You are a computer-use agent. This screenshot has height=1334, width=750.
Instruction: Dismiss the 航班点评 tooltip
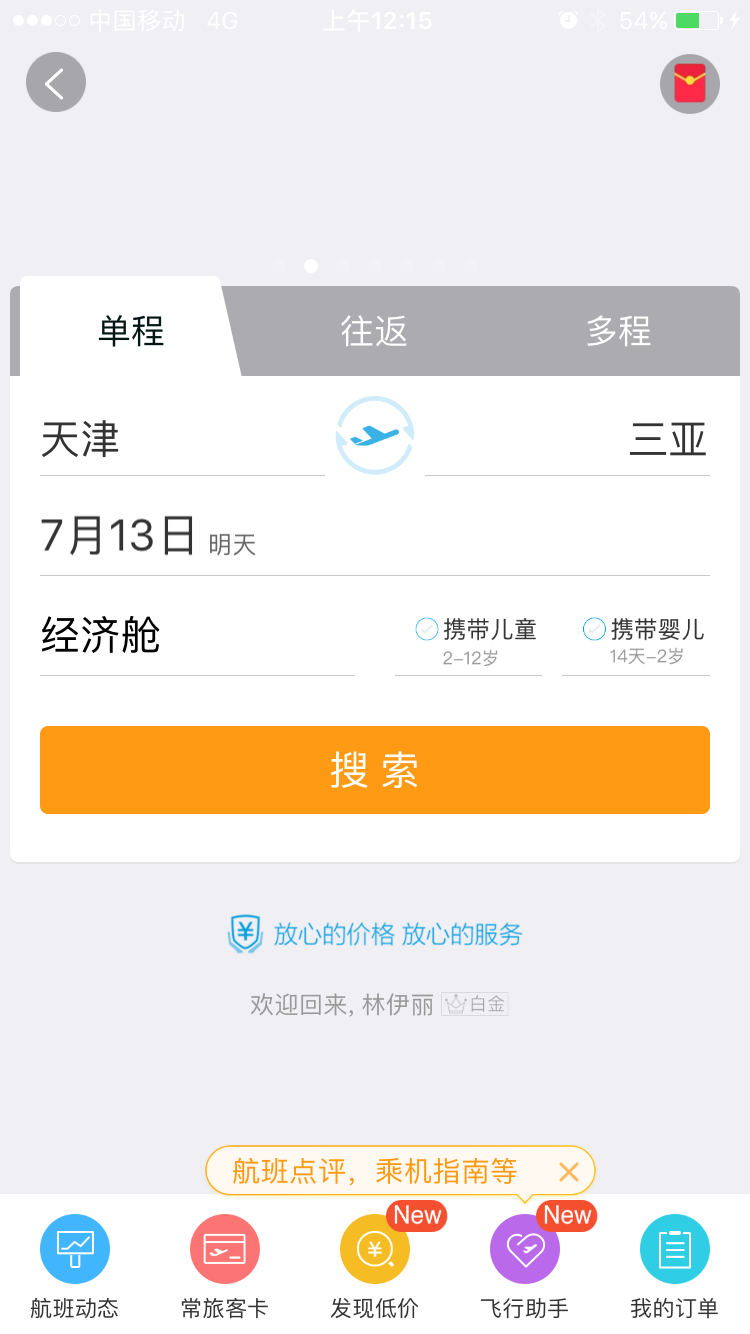(x=568, y=1172)
